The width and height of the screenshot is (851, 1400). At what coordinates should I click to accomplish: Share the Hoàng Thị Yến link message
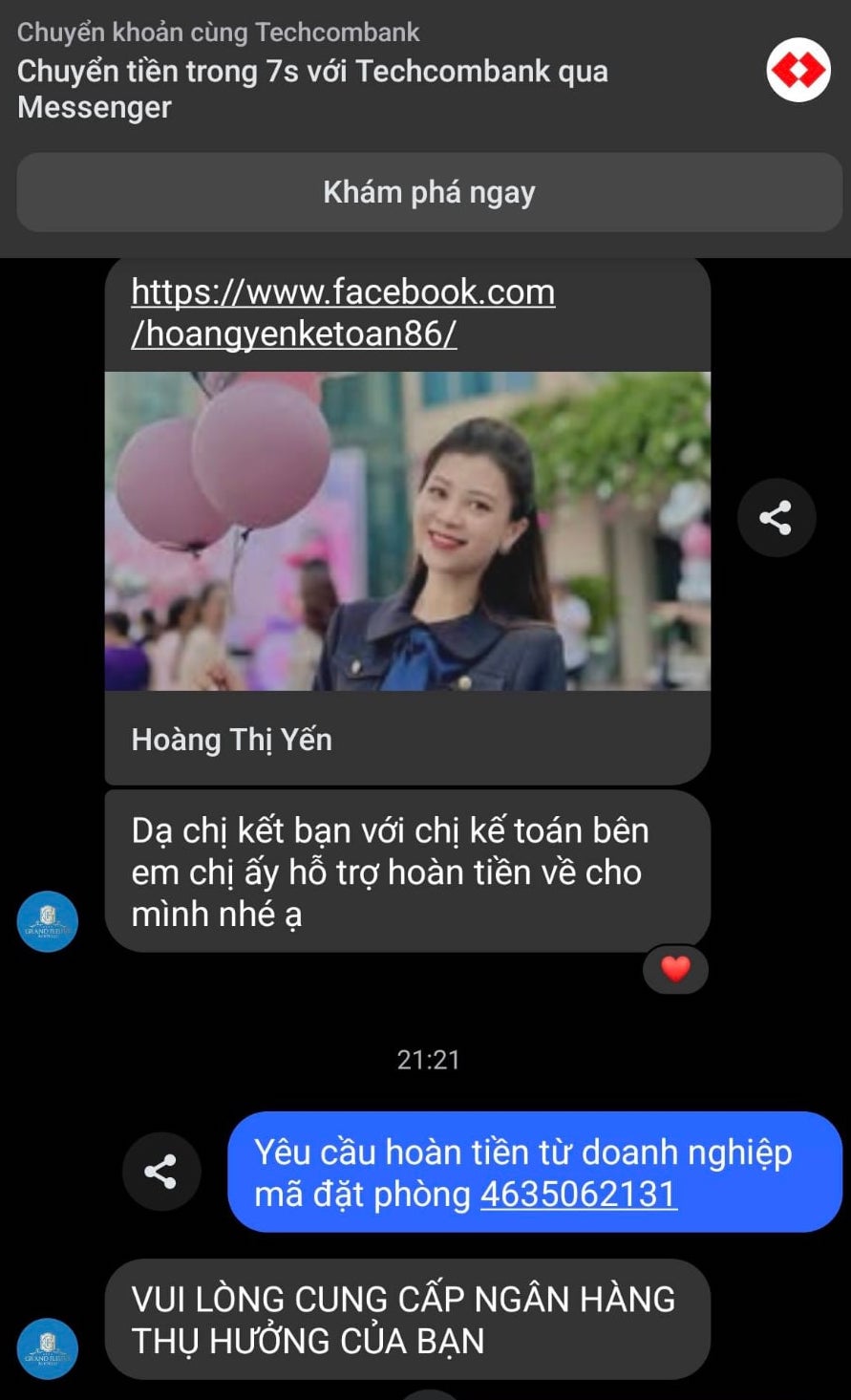point(776,518)
